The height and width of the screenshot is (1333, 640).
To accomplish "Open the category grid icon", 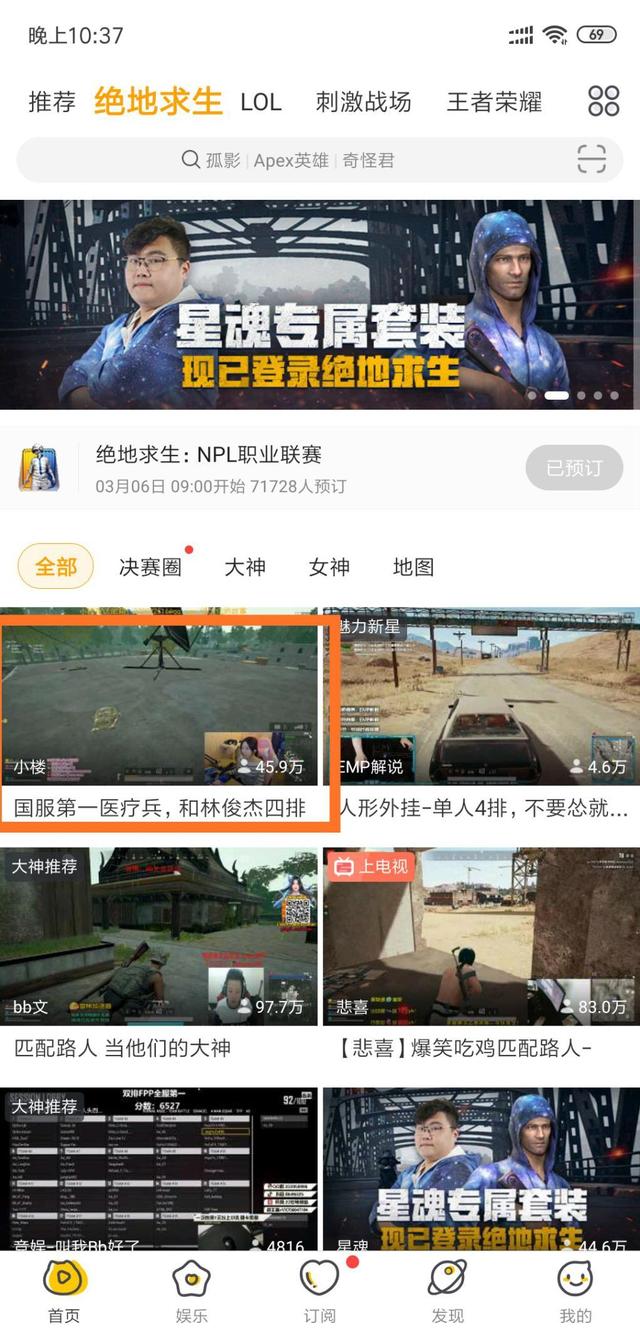I will tap(604, 101).
